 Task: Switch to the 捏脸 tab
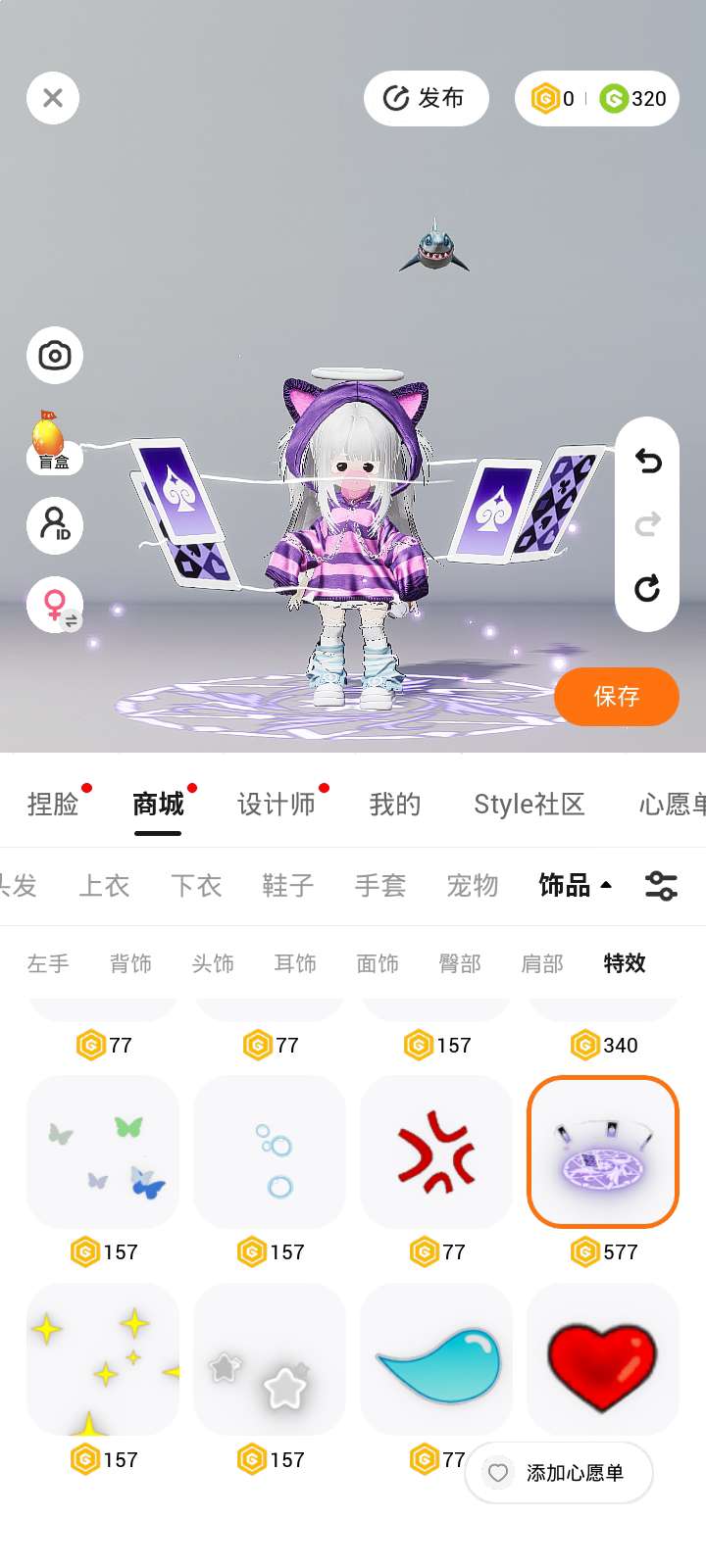[53, 805]
